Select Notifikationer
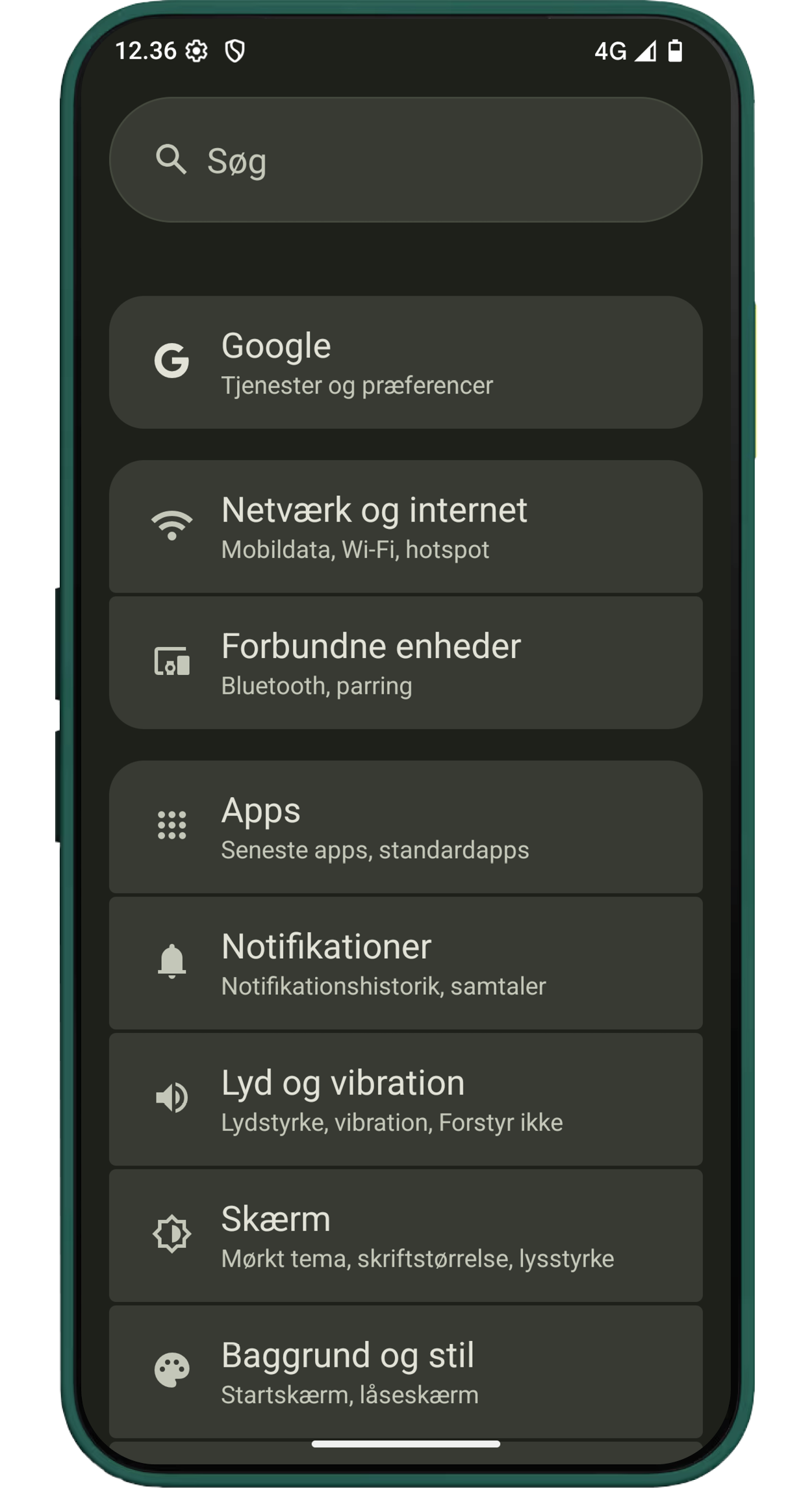Viewport: 812px width, 1489px height. click(x=405, y=963)
